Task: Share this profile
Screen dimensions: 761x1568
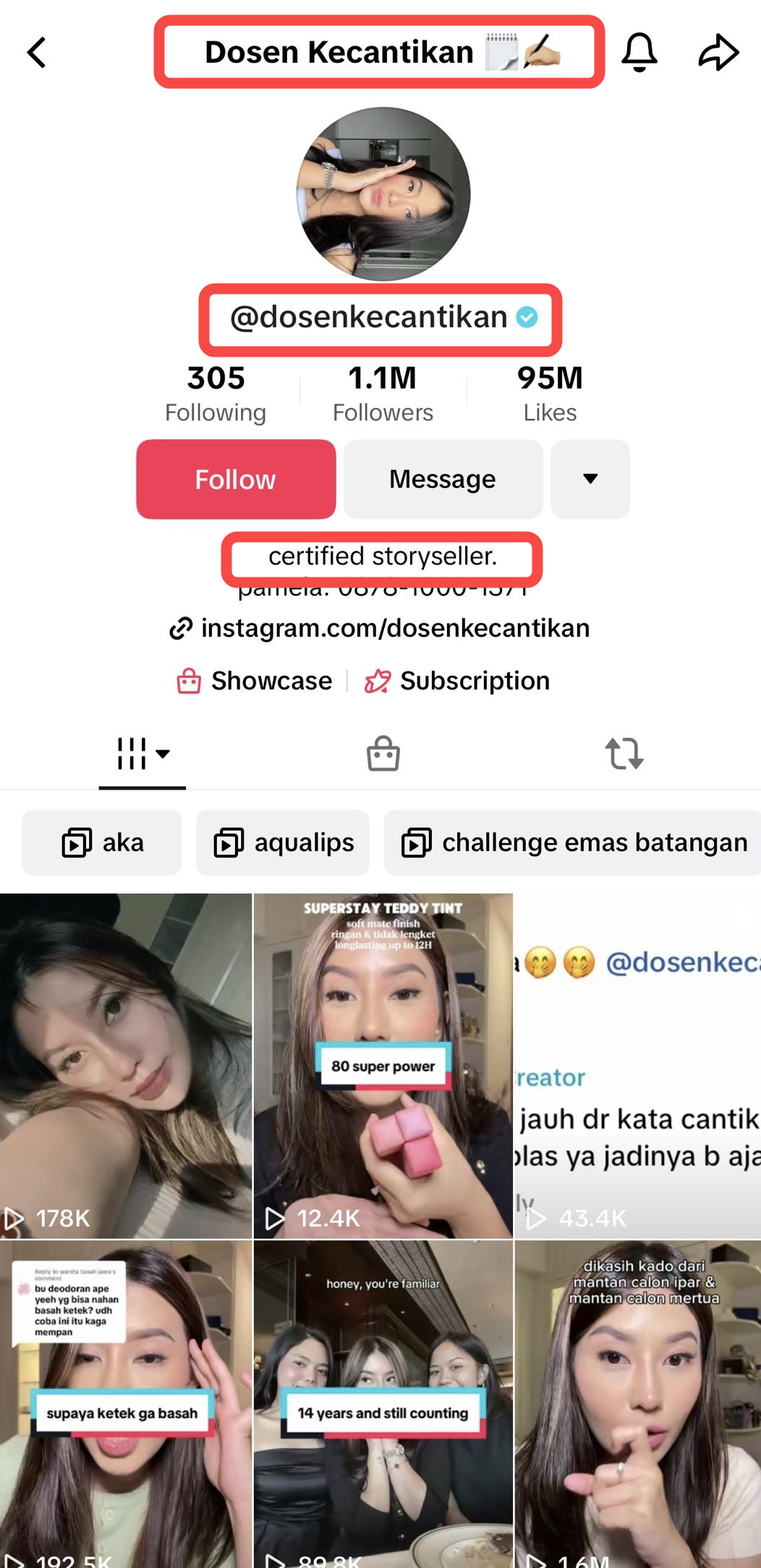Action: click(718, 52)
